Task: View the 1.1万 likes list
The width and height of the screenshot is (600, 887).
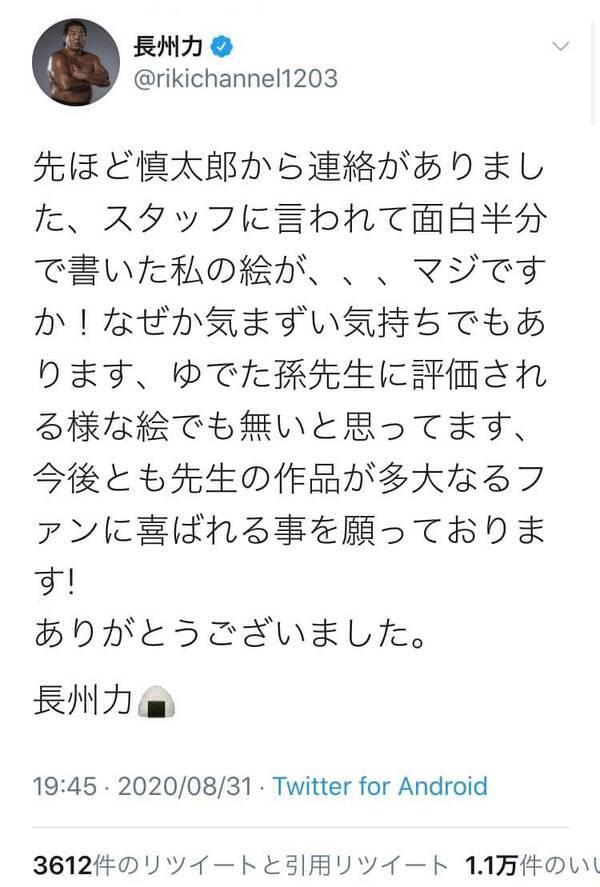Action: 530,864
